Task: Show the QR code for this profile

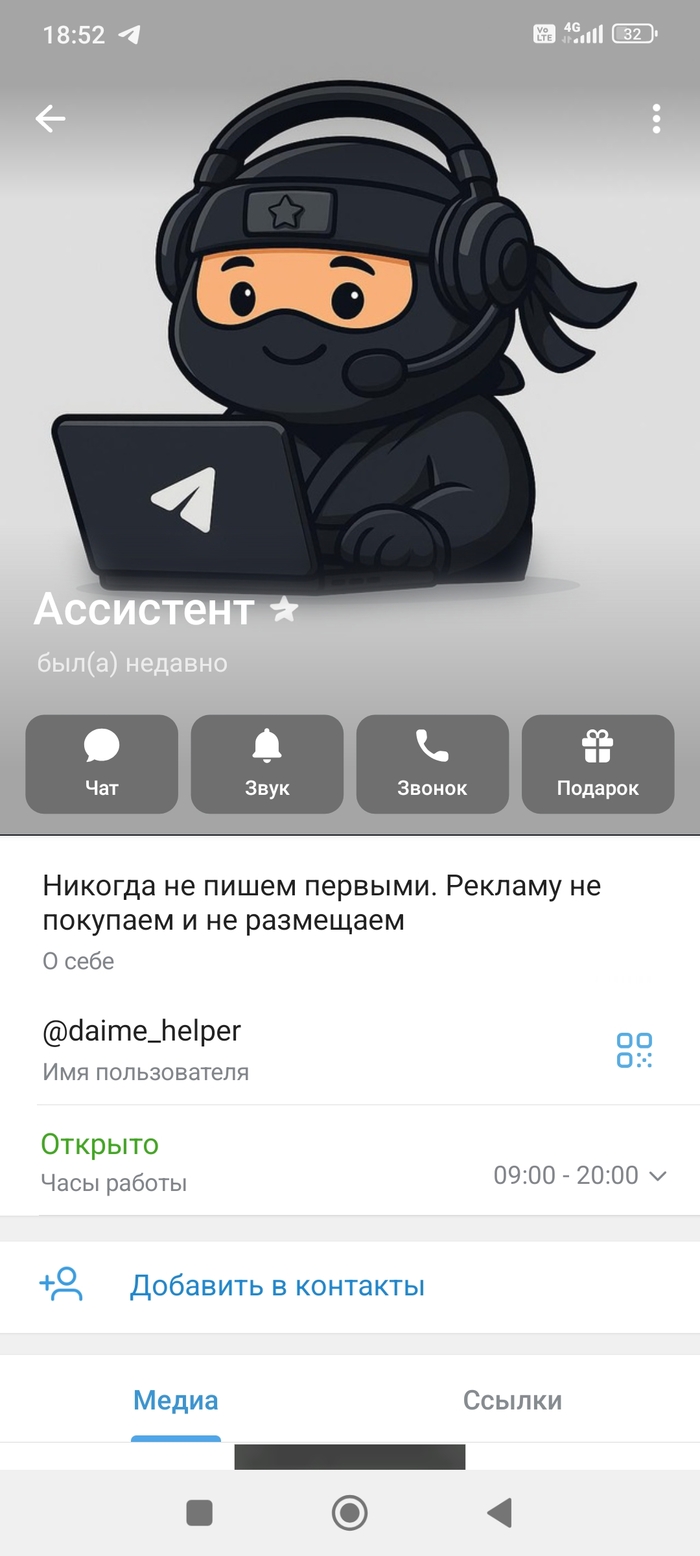Action: click(x=634, y=1050)
